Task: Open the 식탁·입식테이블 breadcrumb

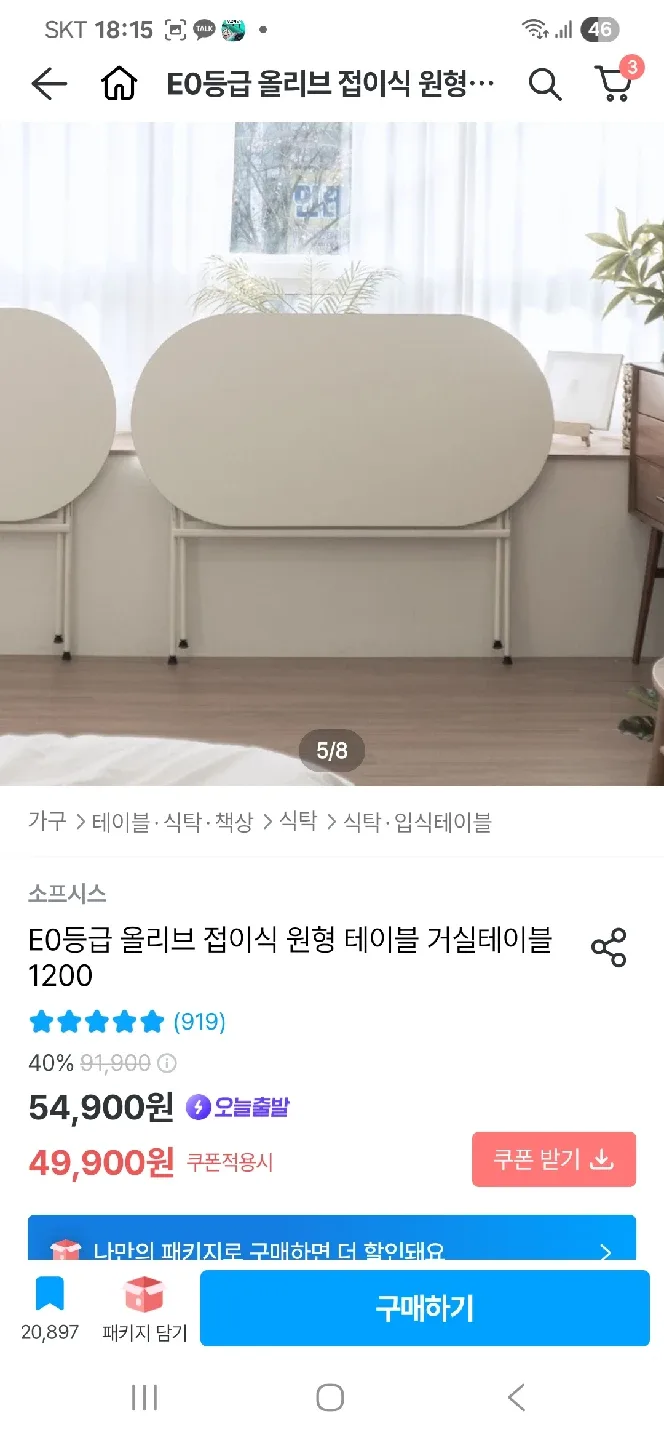Action: pos(417,822)
